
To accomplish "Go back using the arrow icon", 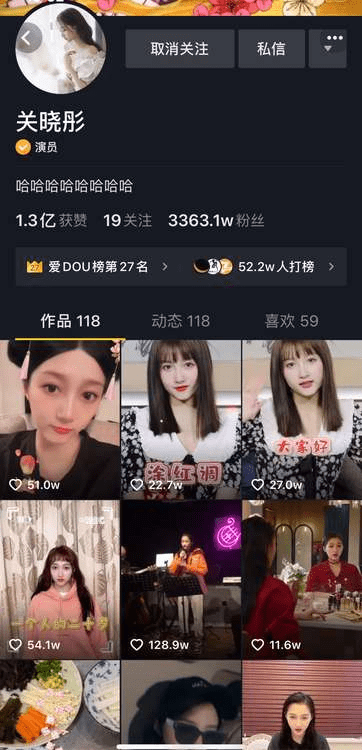I will (x=27, y=38).
